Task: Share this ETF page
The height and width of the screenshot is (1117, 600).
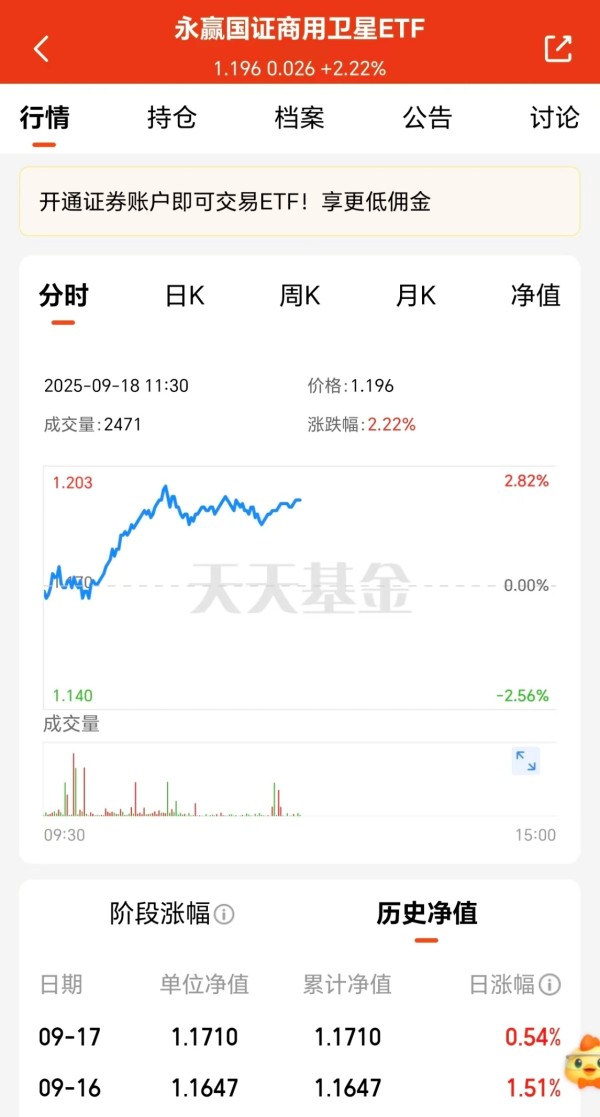Action: (x=558, y=48)
